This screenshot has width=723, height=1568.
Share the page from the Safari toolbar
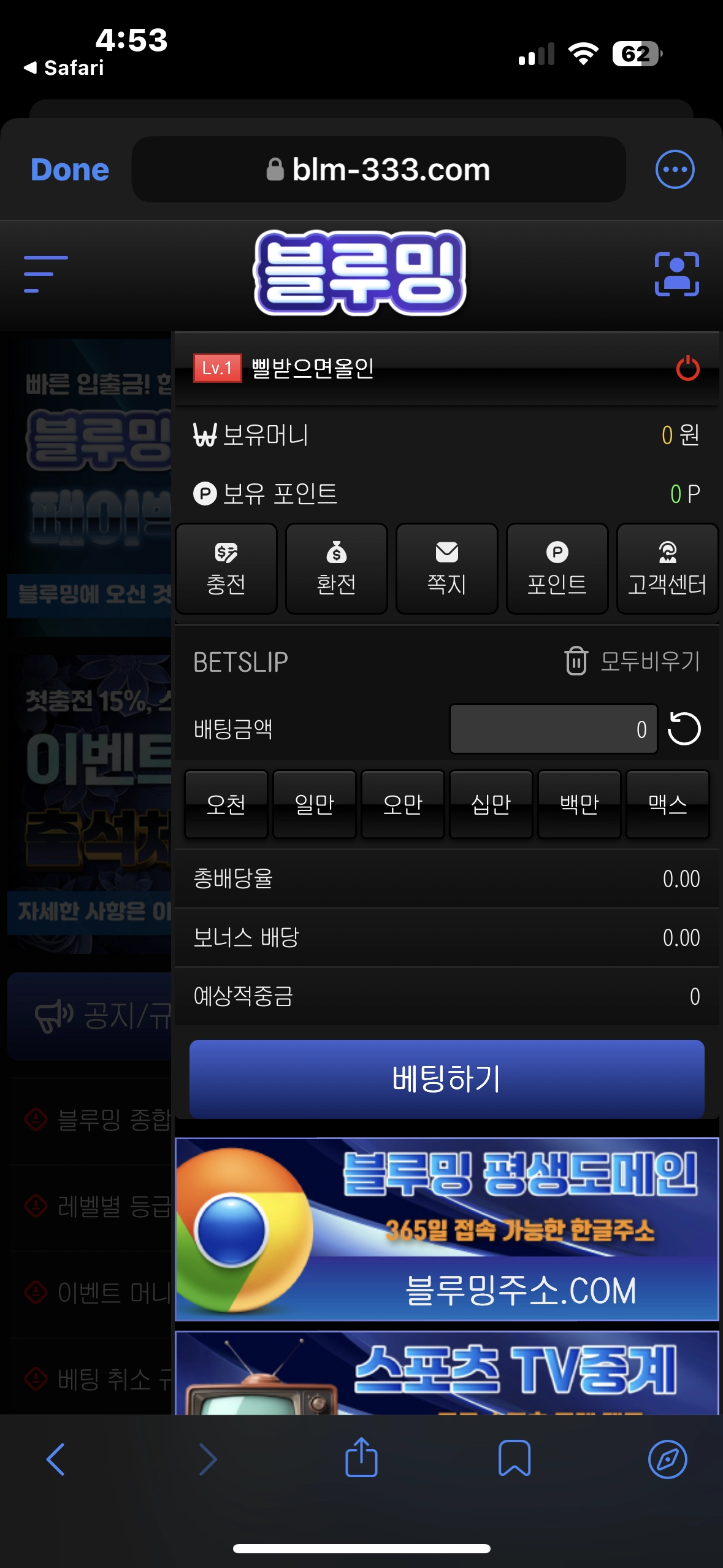[361, 1458]
